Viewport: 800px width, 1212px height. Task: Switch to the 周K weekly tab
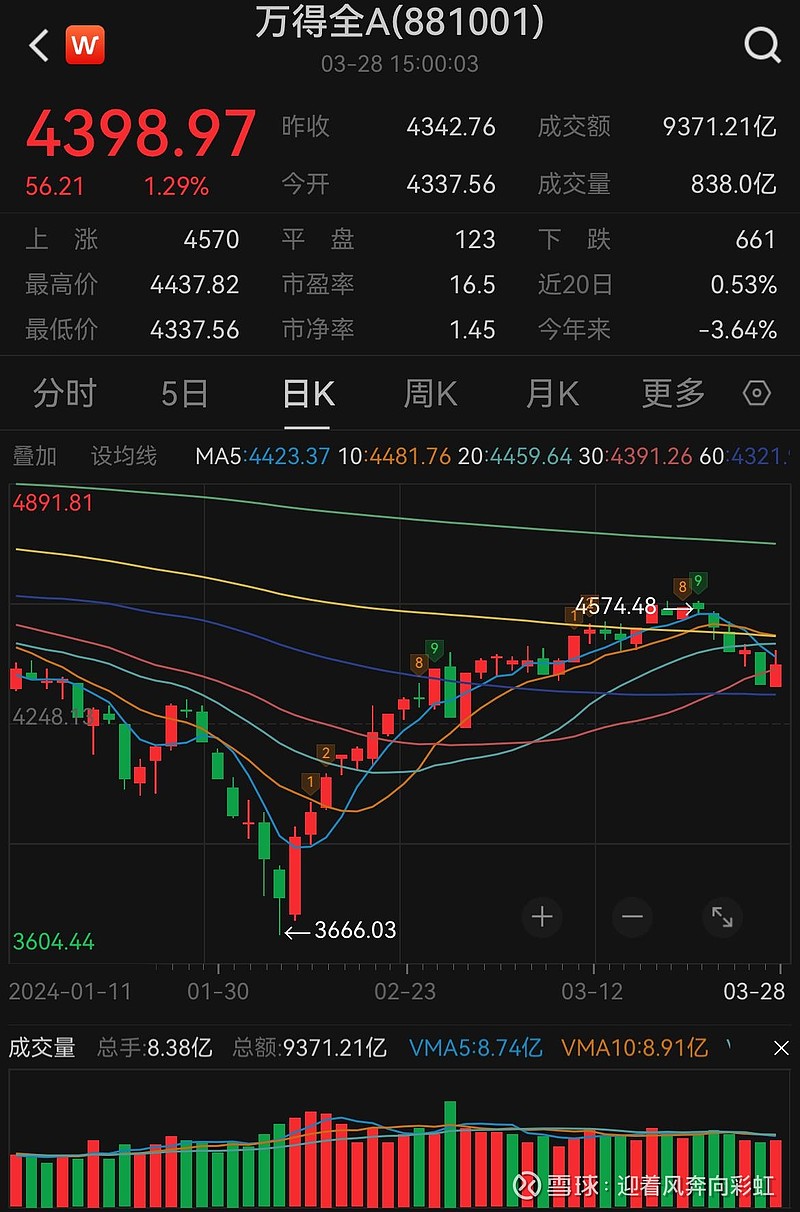(428, 394)
